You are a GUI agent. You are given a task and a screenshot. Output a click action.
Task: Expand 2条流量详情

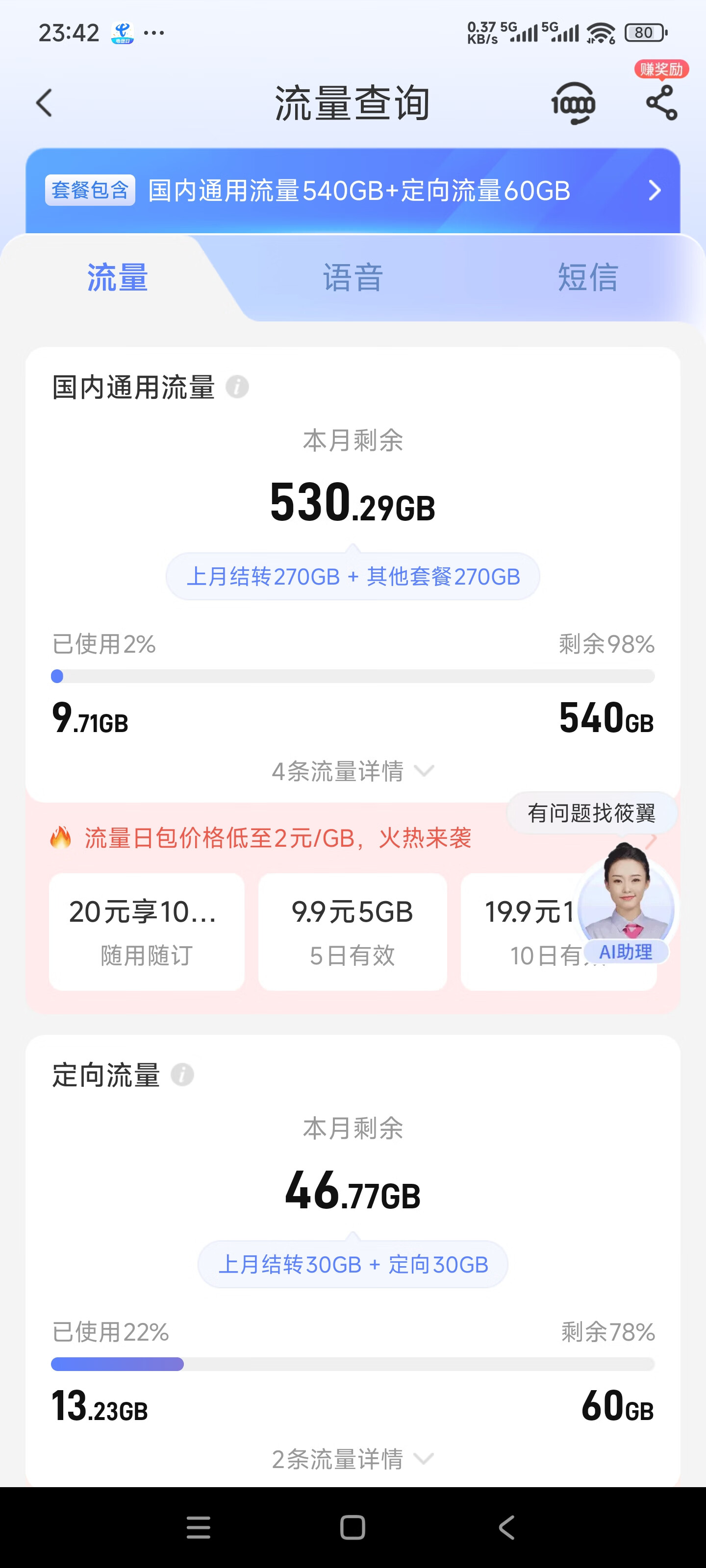click(x=352, y=1459)
